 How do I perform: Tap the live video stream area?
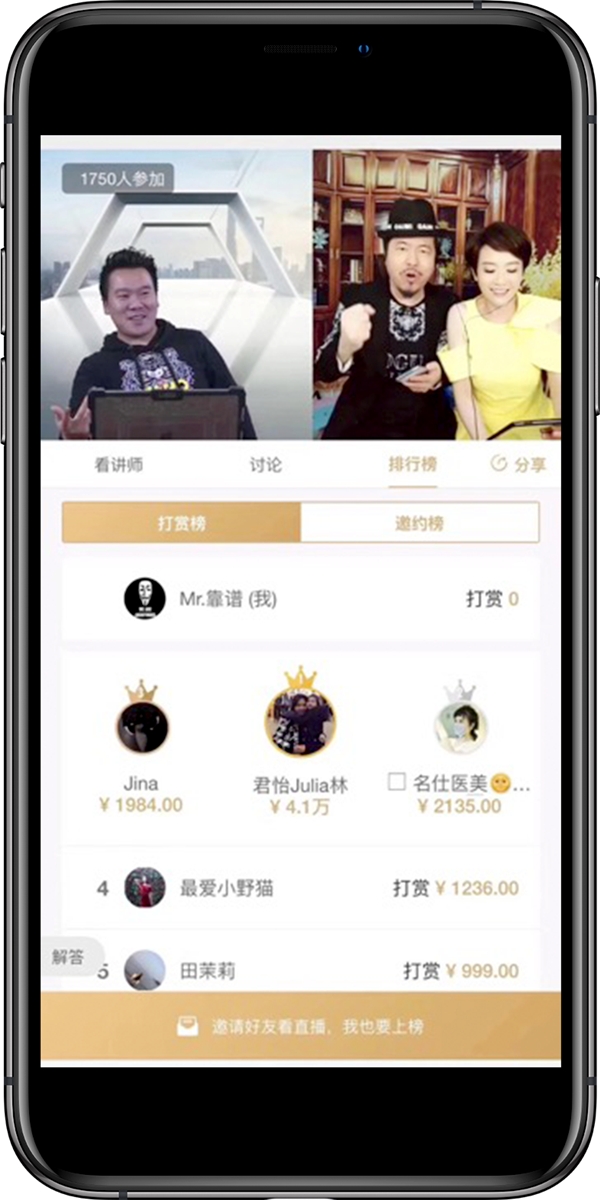300,295
